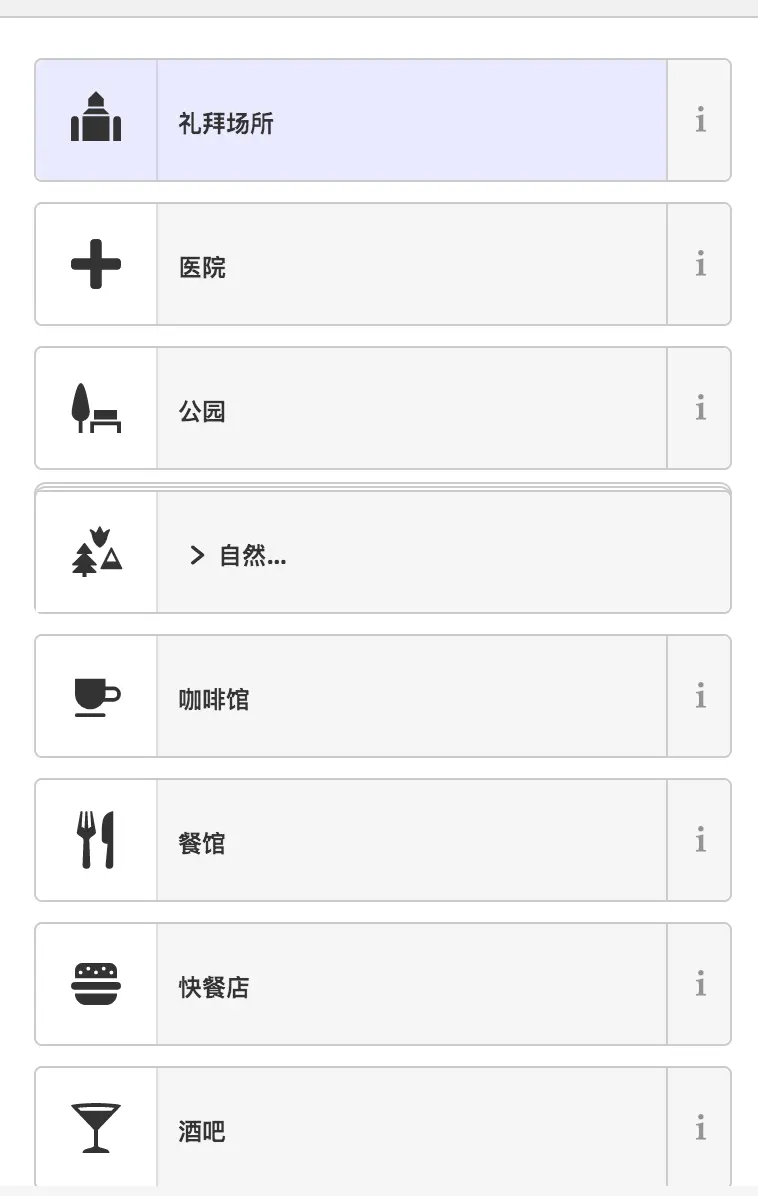This screenshot has width=758, height=1196.
Task: View info for 公园
Action: [700, 409]
